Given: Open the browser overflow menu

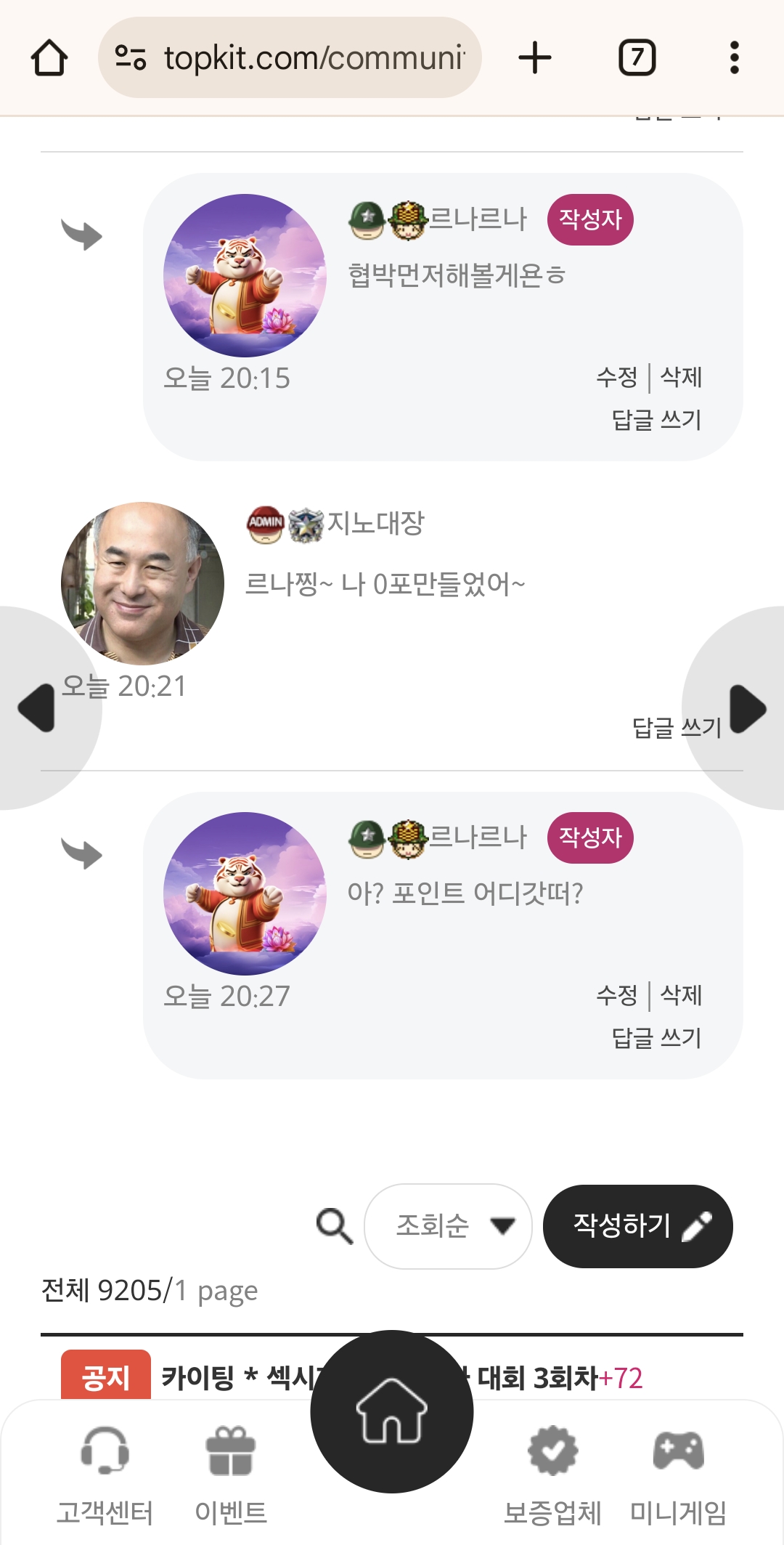Looking at the screenshot, I should pos(734,58).
